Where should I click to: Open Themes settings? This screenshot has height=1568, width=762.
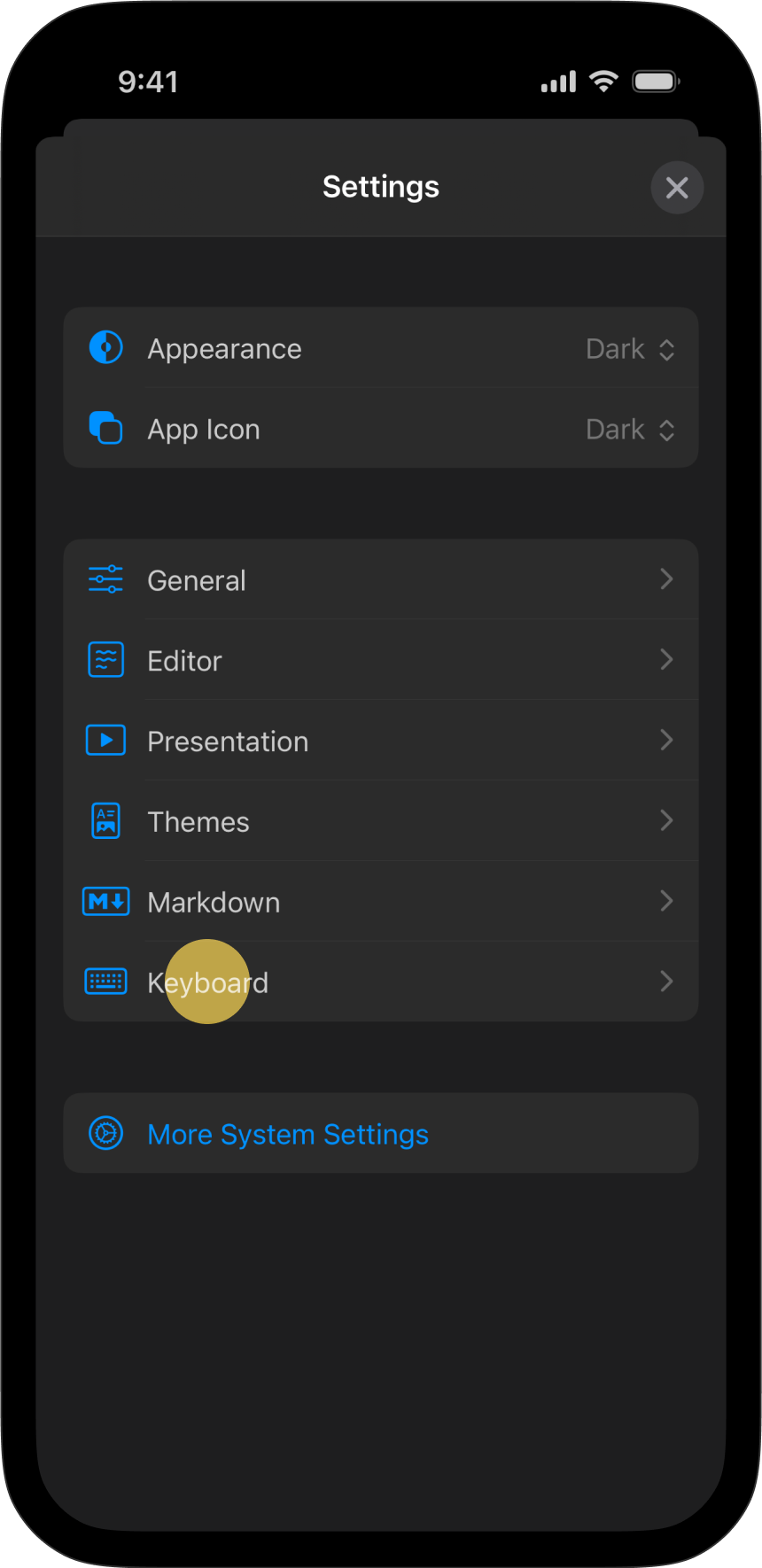pyautogui.click(x=381, y=822)
